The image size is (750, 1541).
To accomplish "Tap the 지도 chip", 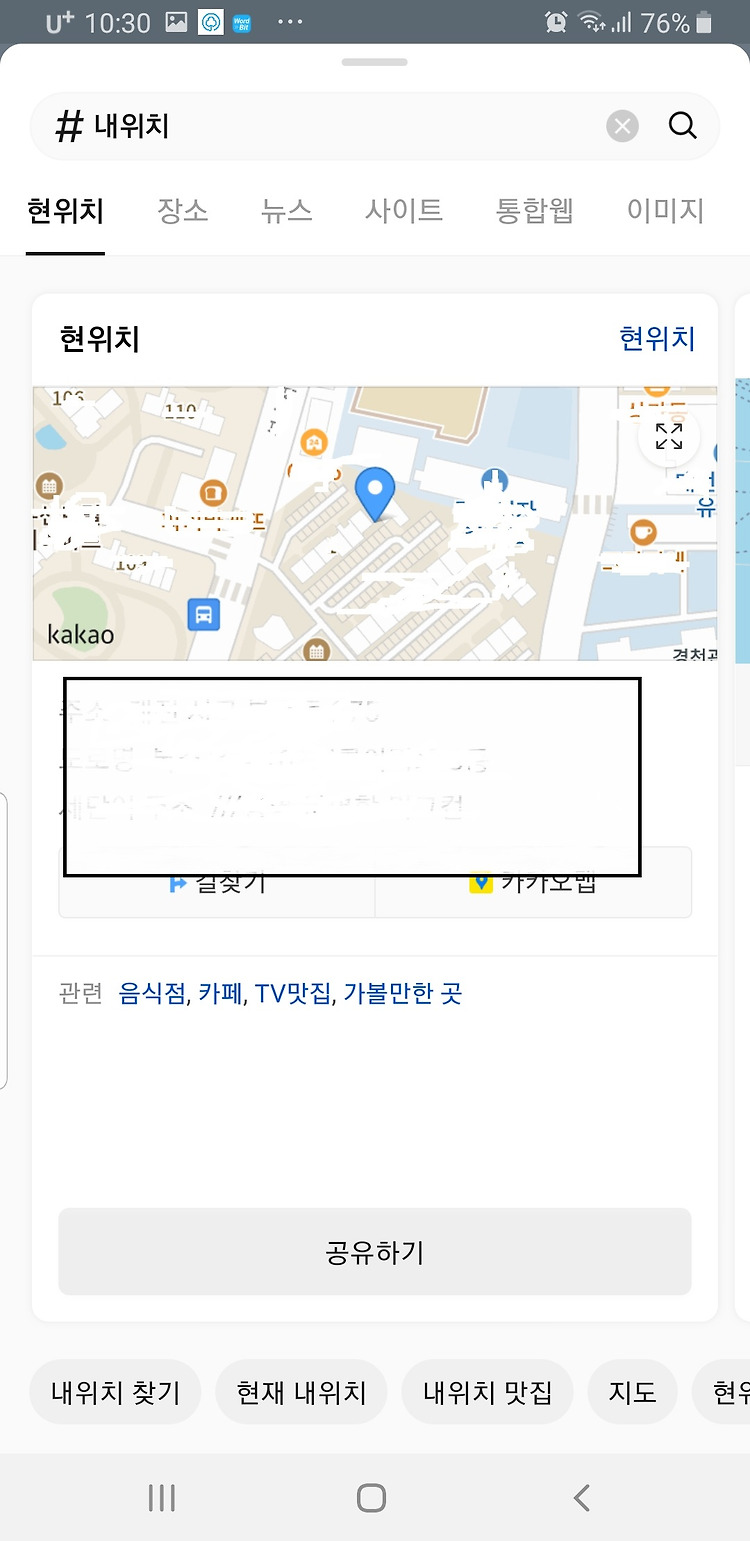I will tap(632, 1392).
